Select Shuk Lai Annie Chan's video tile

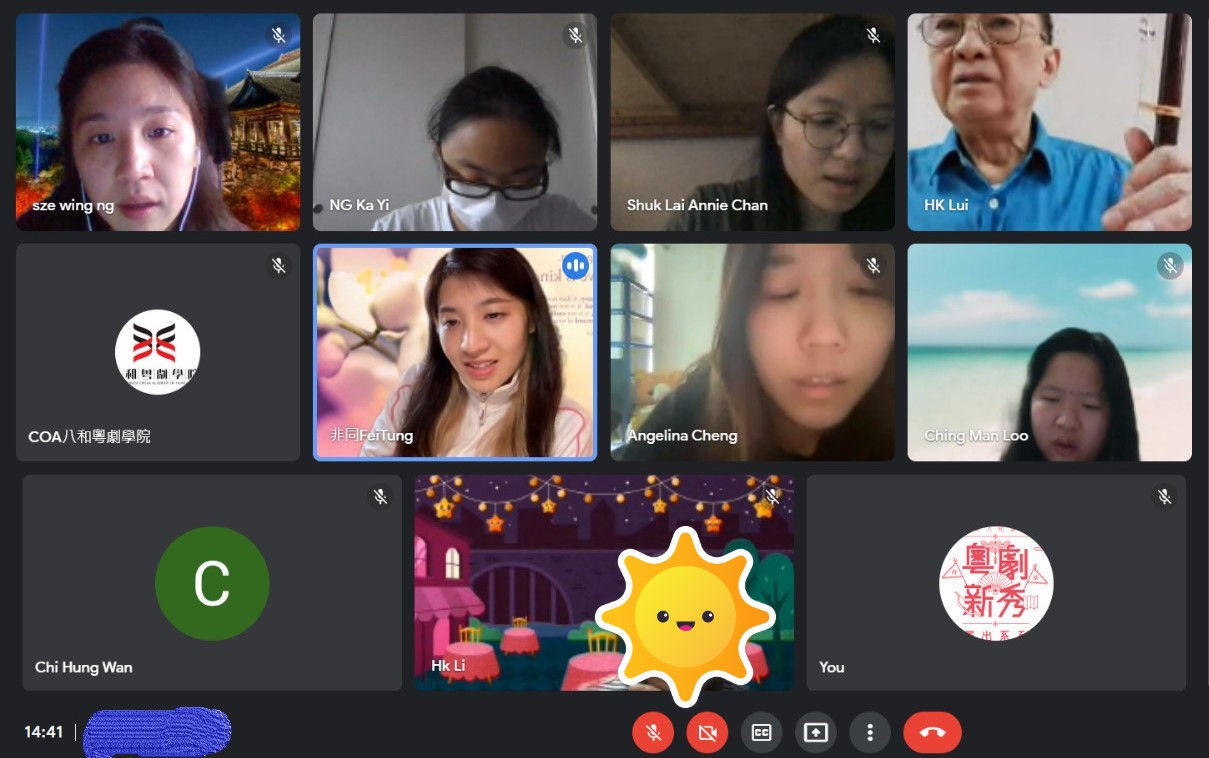pos(752,122)
